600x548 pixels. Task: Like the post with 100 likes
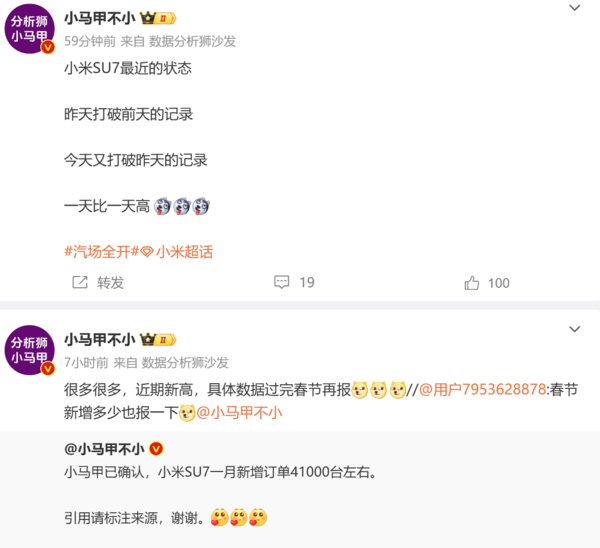(x=487, y=283)
